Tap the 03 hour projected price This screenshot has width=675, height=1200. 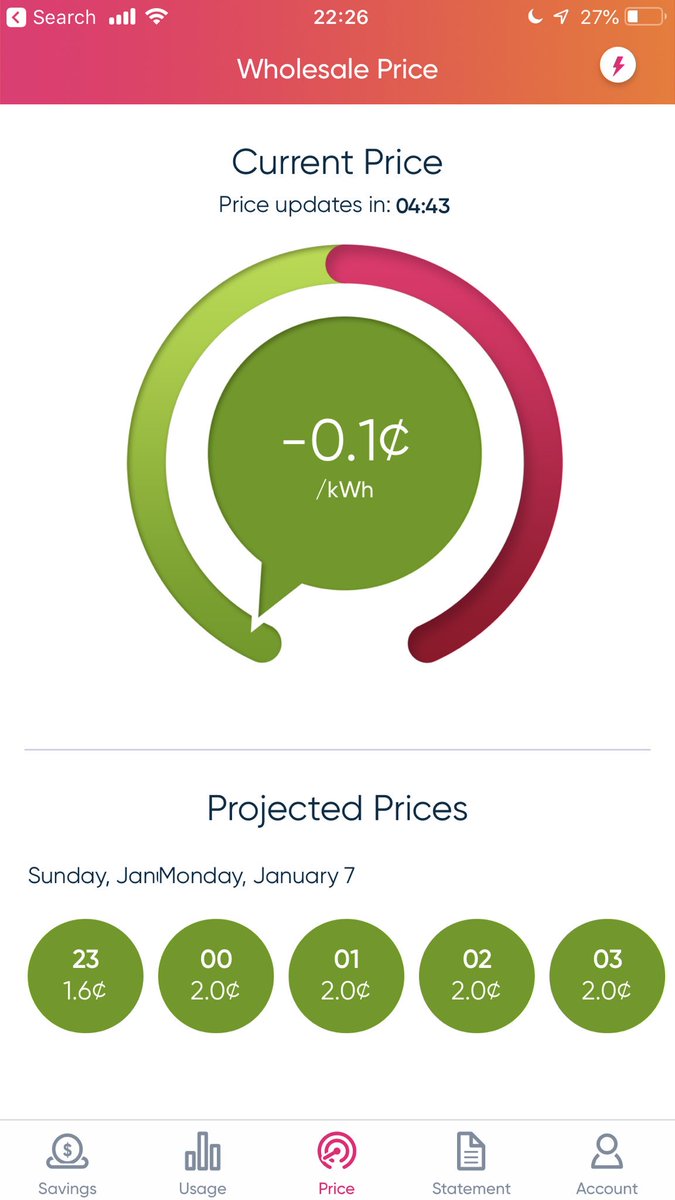pyautogui.click(x=607, y=975)
